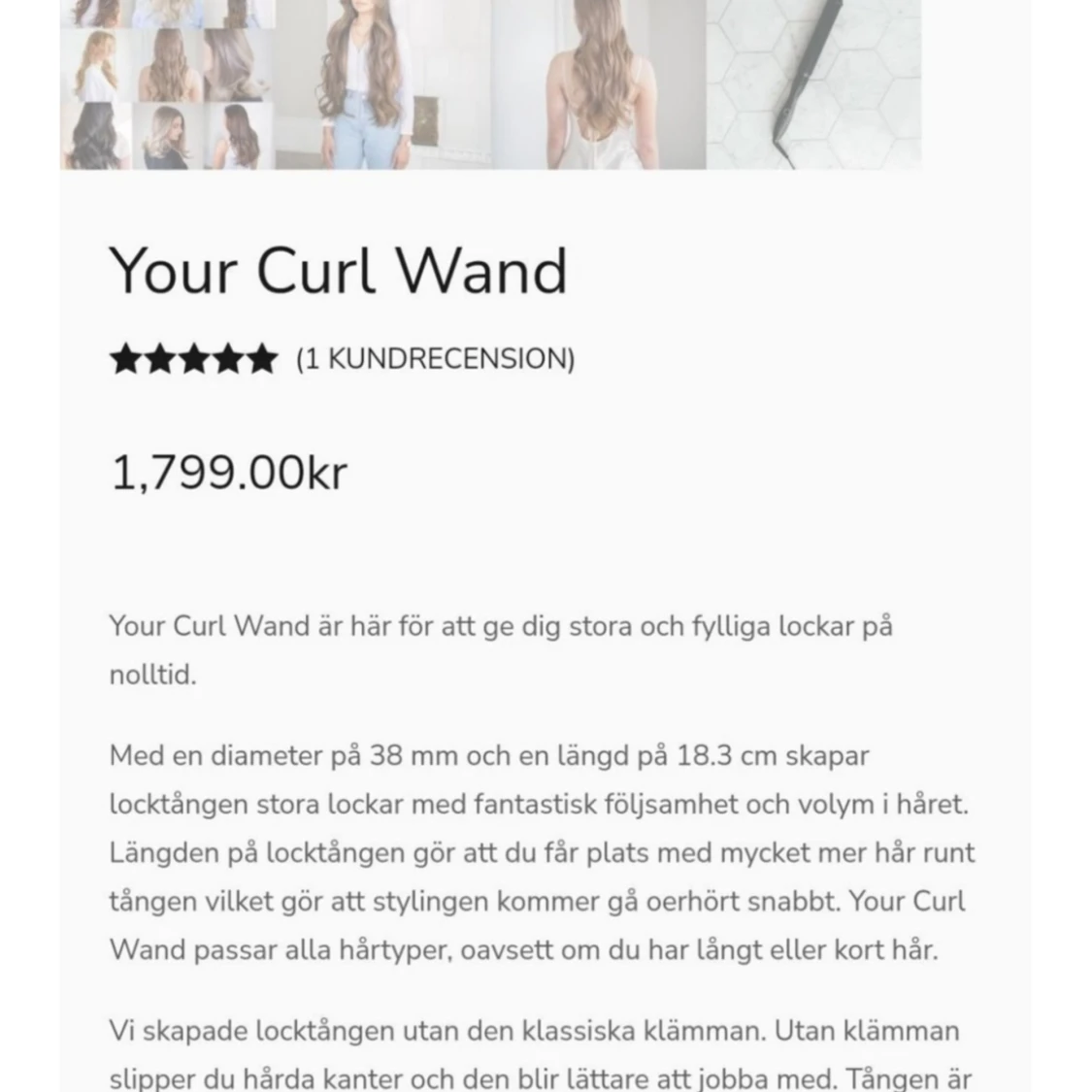Open the hairstyle collage image
The height and width of the screenshot is (1092, 1092).
tap(167, 84)
